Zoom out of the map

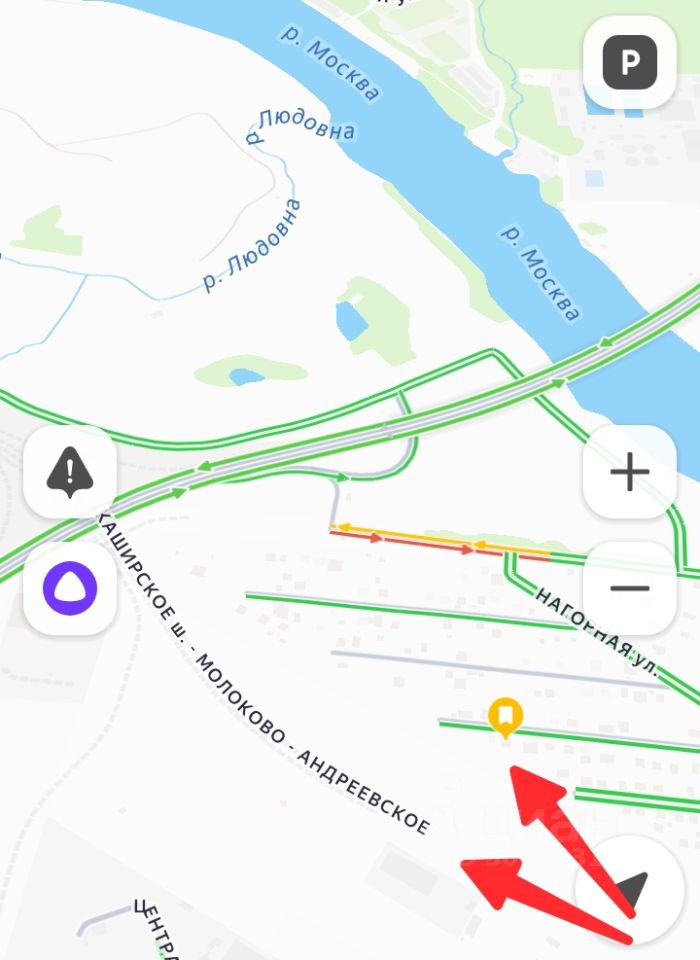click(629, 588)
